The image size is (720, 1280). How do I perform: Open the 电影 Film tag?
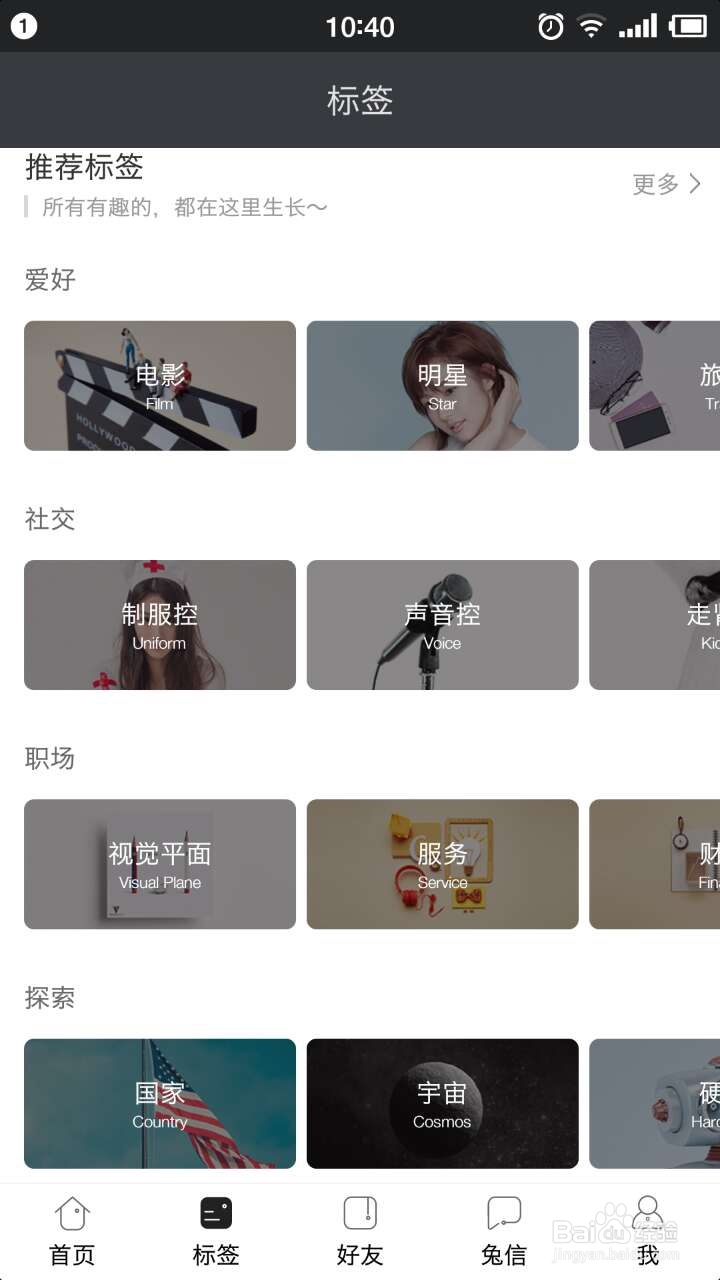(x=159, y=384)
